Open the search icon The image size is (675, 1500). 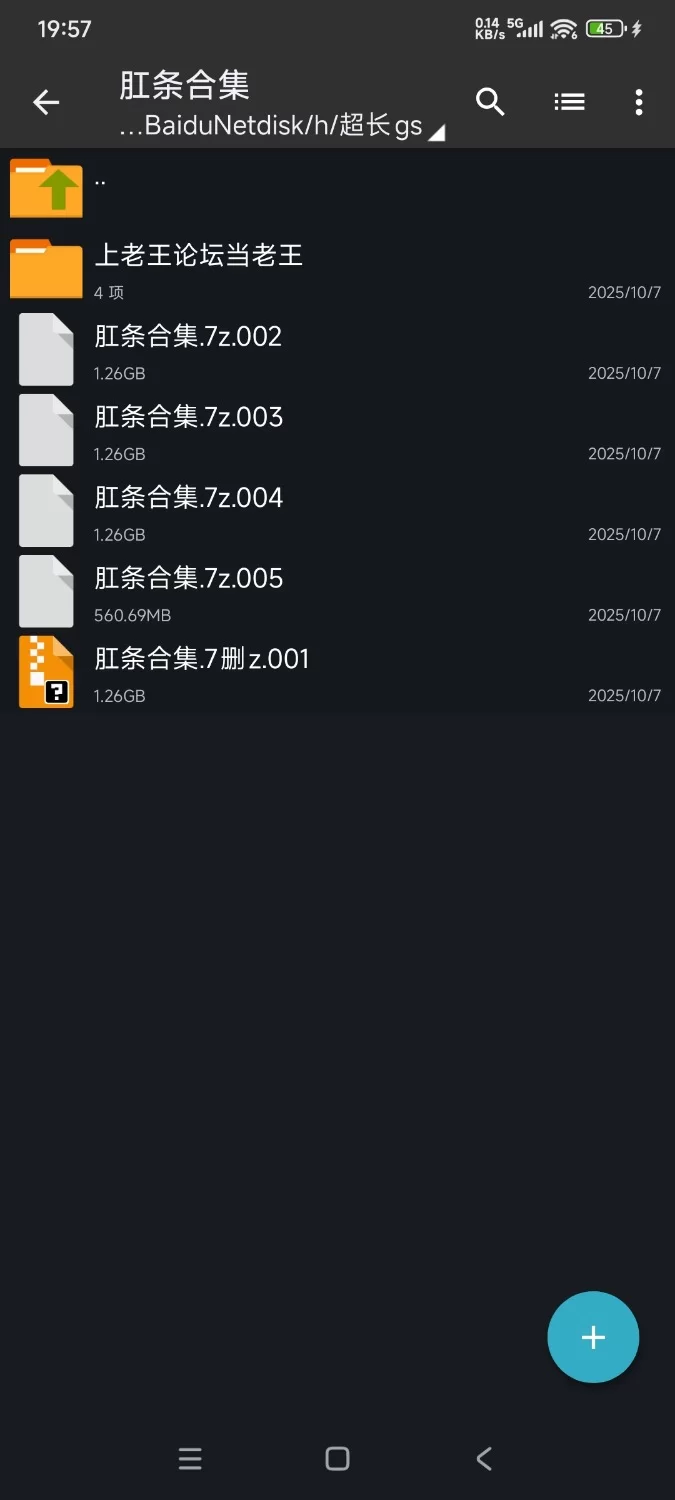click(490, 102)
